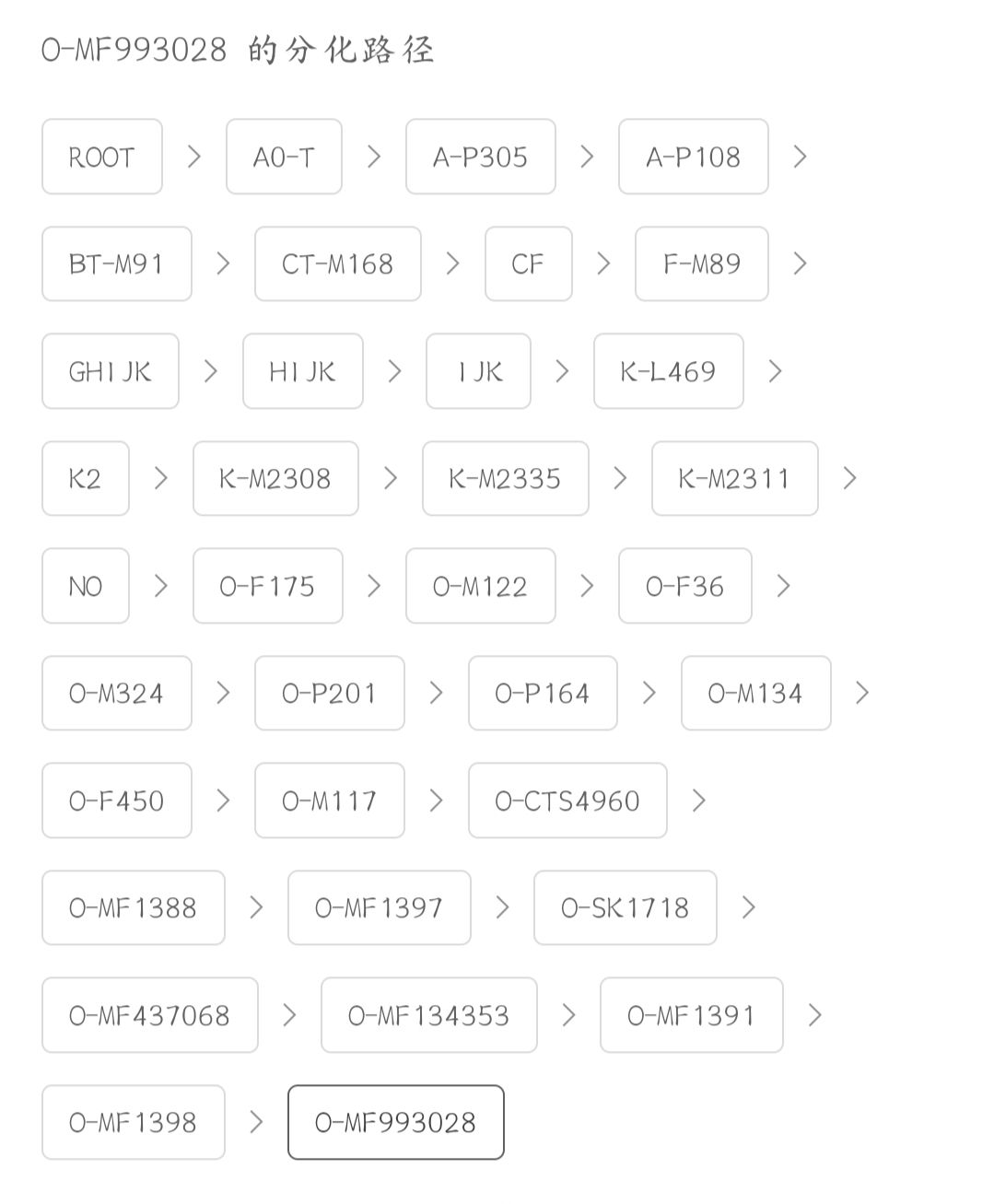
Task: View the K-L469 haplogroup
Action: [x=668, y=371]
